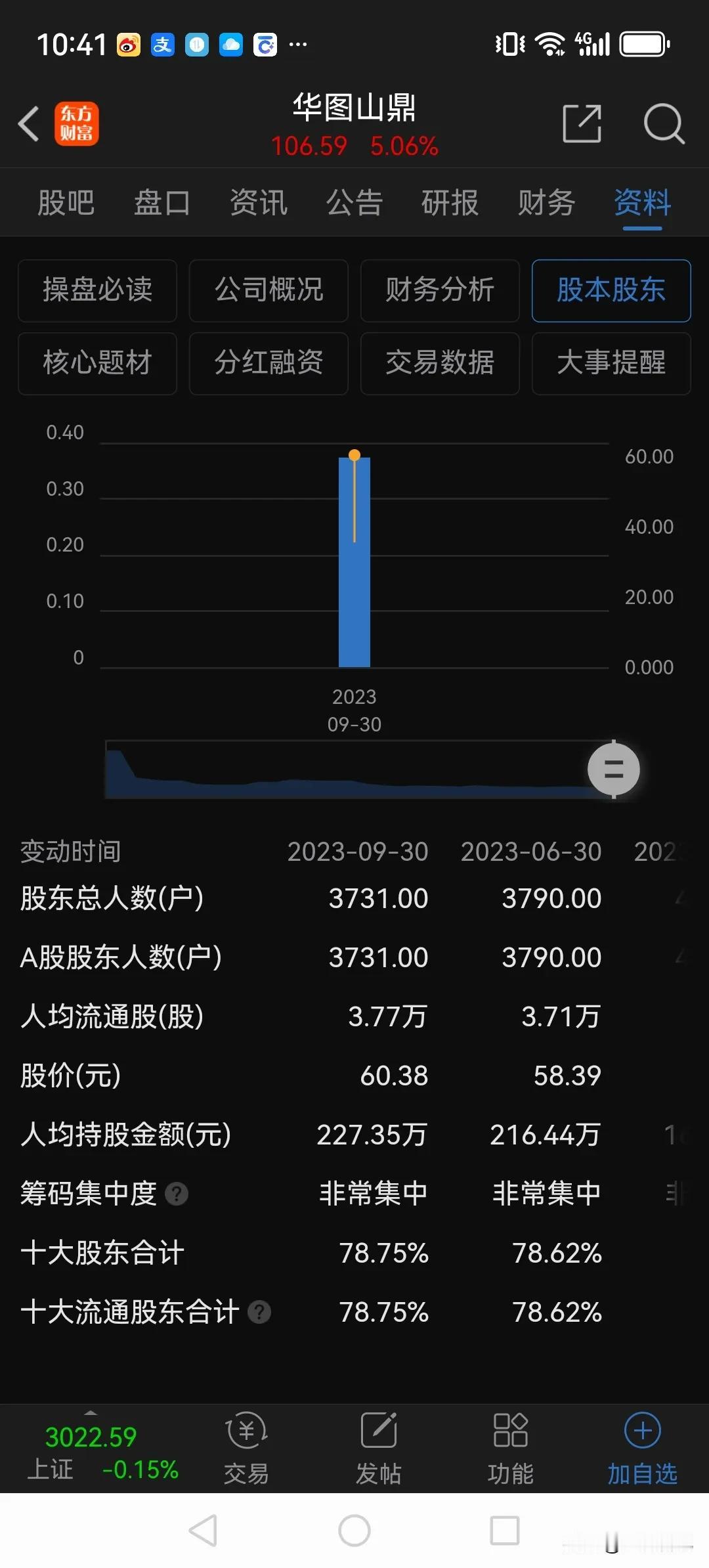Select the 公司概况 section
709x1568 pixels.
click(x=269, y=290)
